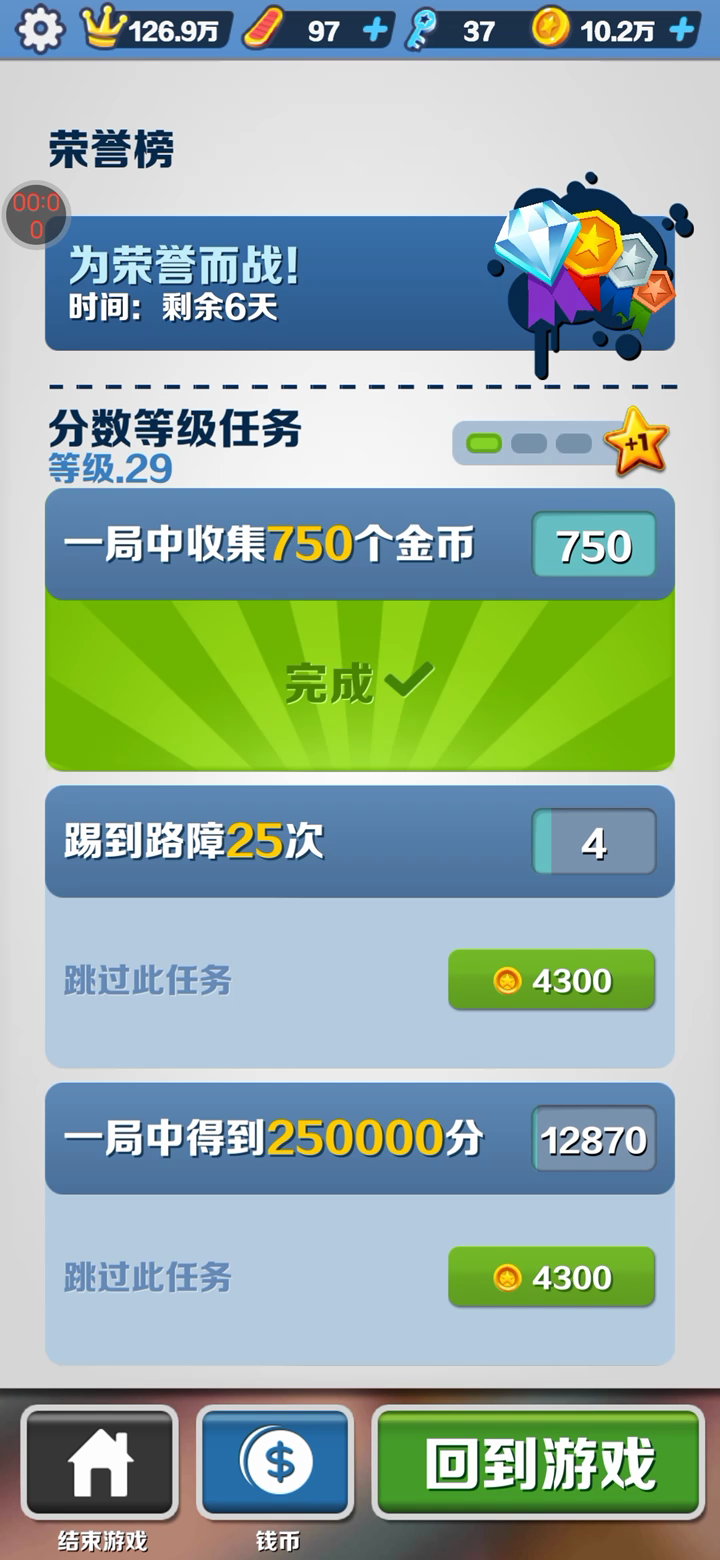The height and width of the screenshot is (1560, 720).
Task: Skip the 250000分 mission for 4300 coins
Action: 552,1277
